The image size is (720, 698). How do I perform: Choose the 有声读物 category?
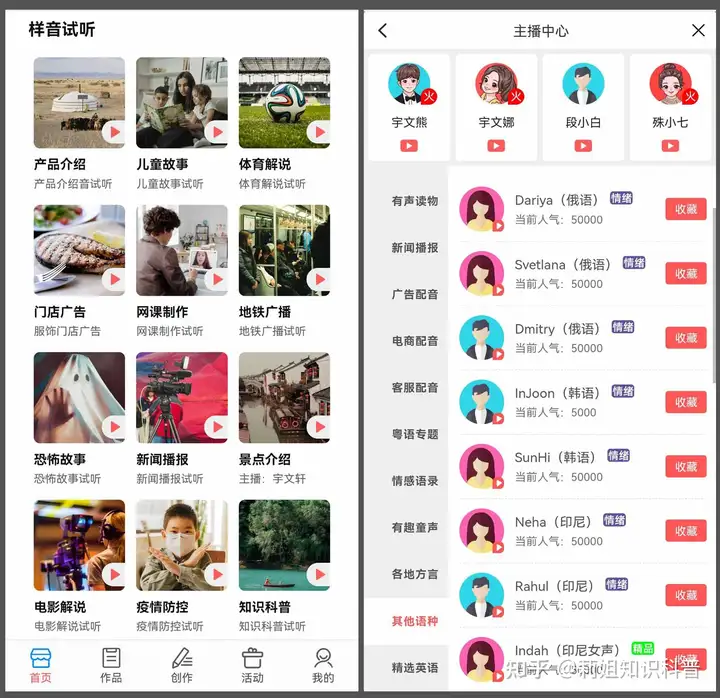tap(414, 201)
